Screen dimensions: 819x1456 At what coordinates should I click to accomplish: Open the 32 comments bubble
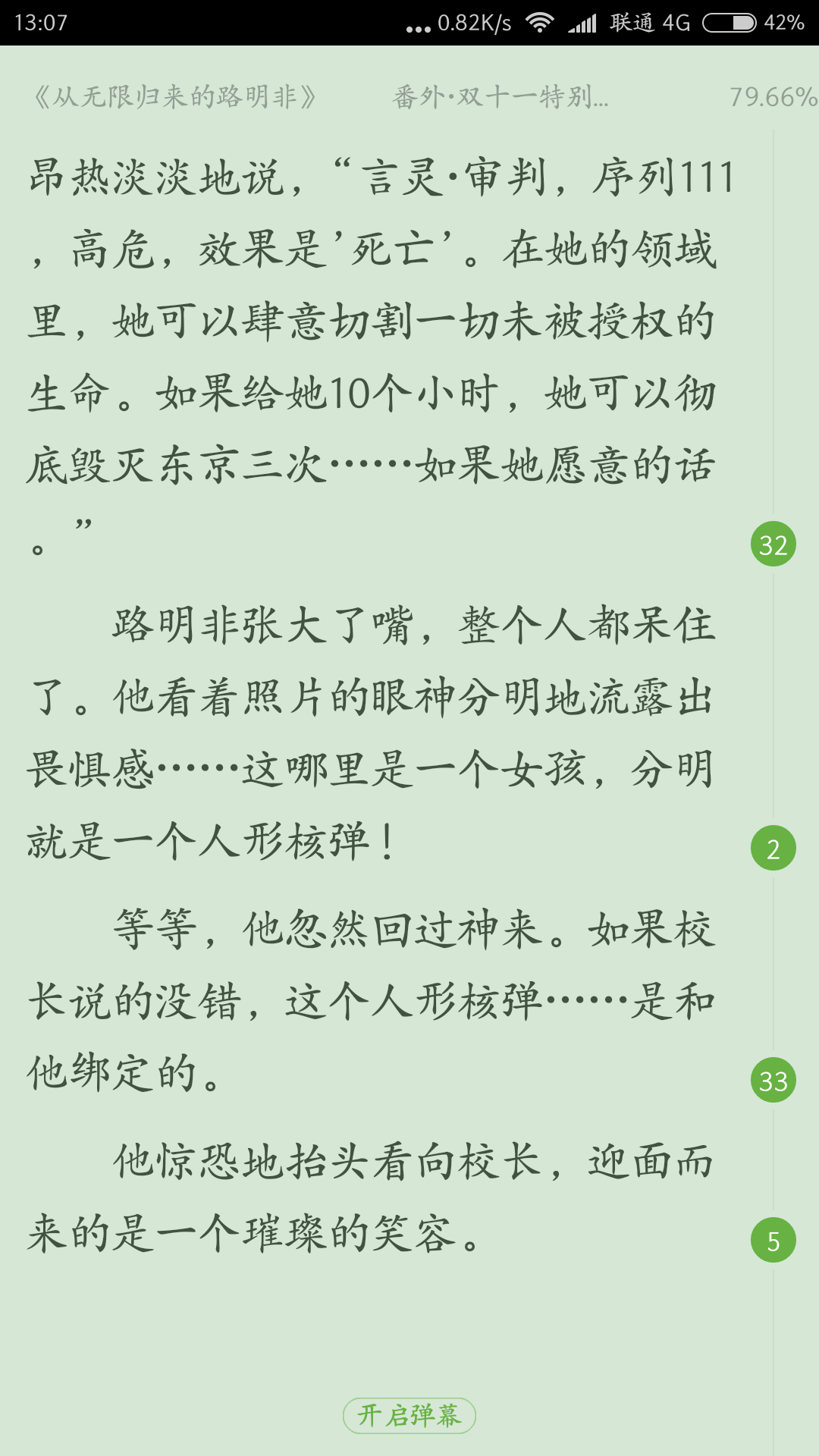click(773, 544)
